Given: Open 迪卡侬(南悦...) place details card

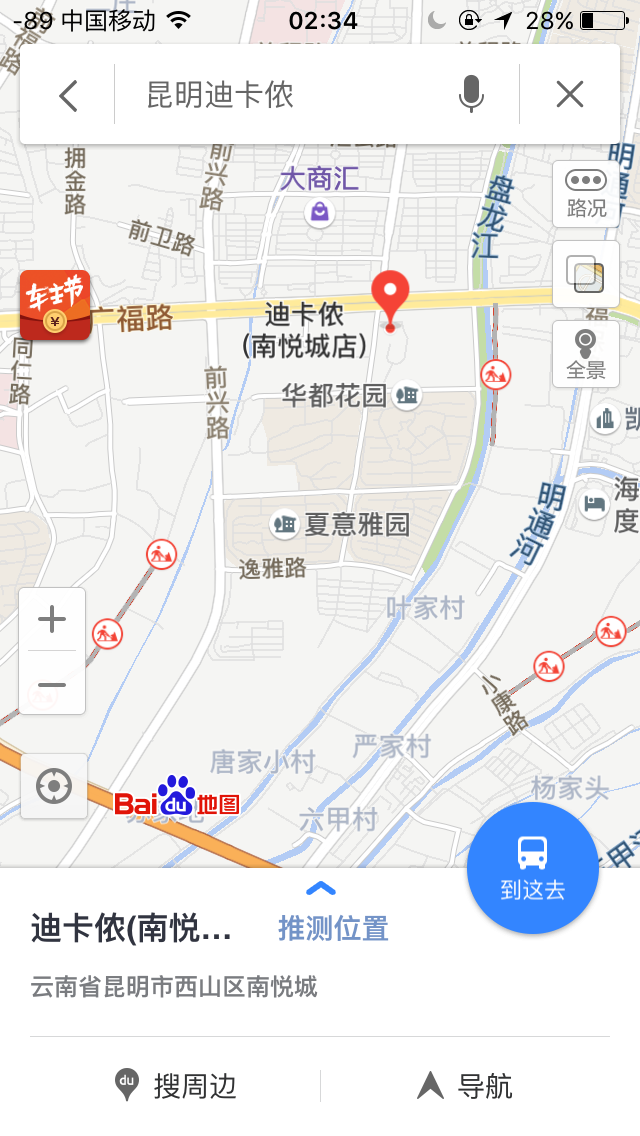Looking at the screenshot, I should (x=132, y=929).
